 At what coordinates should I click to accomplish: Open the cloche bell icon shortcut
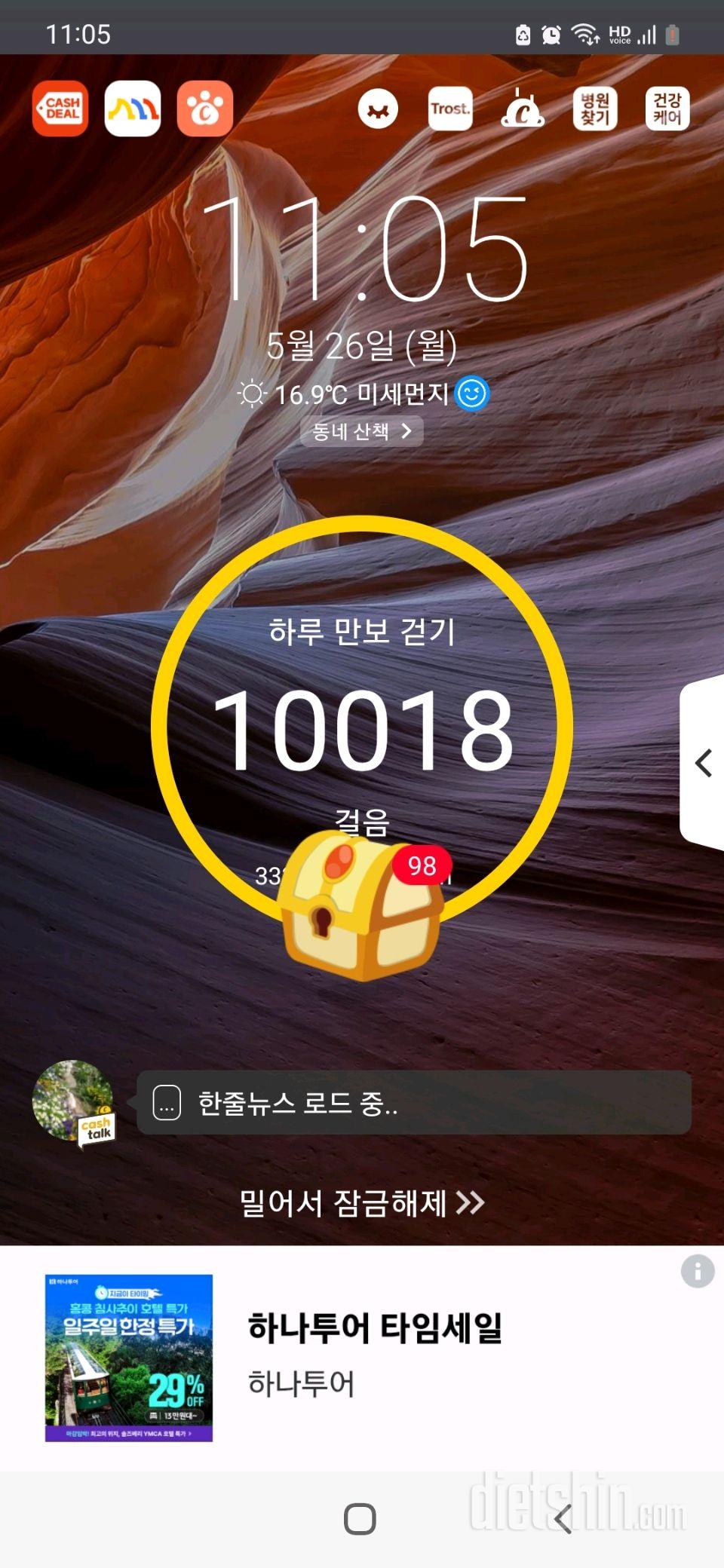pos(523,109)
